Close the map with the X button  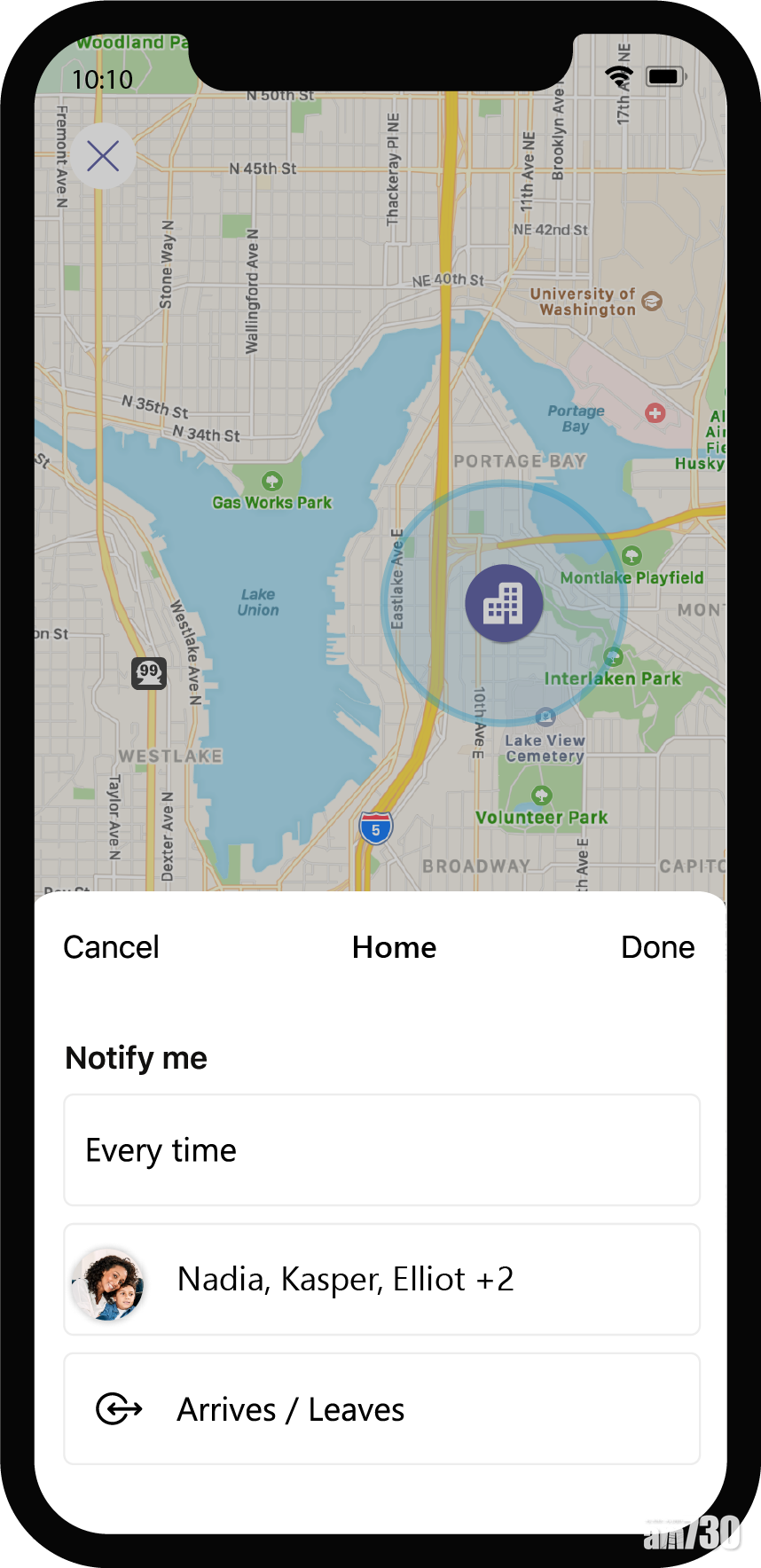click(x=103, y=157)
